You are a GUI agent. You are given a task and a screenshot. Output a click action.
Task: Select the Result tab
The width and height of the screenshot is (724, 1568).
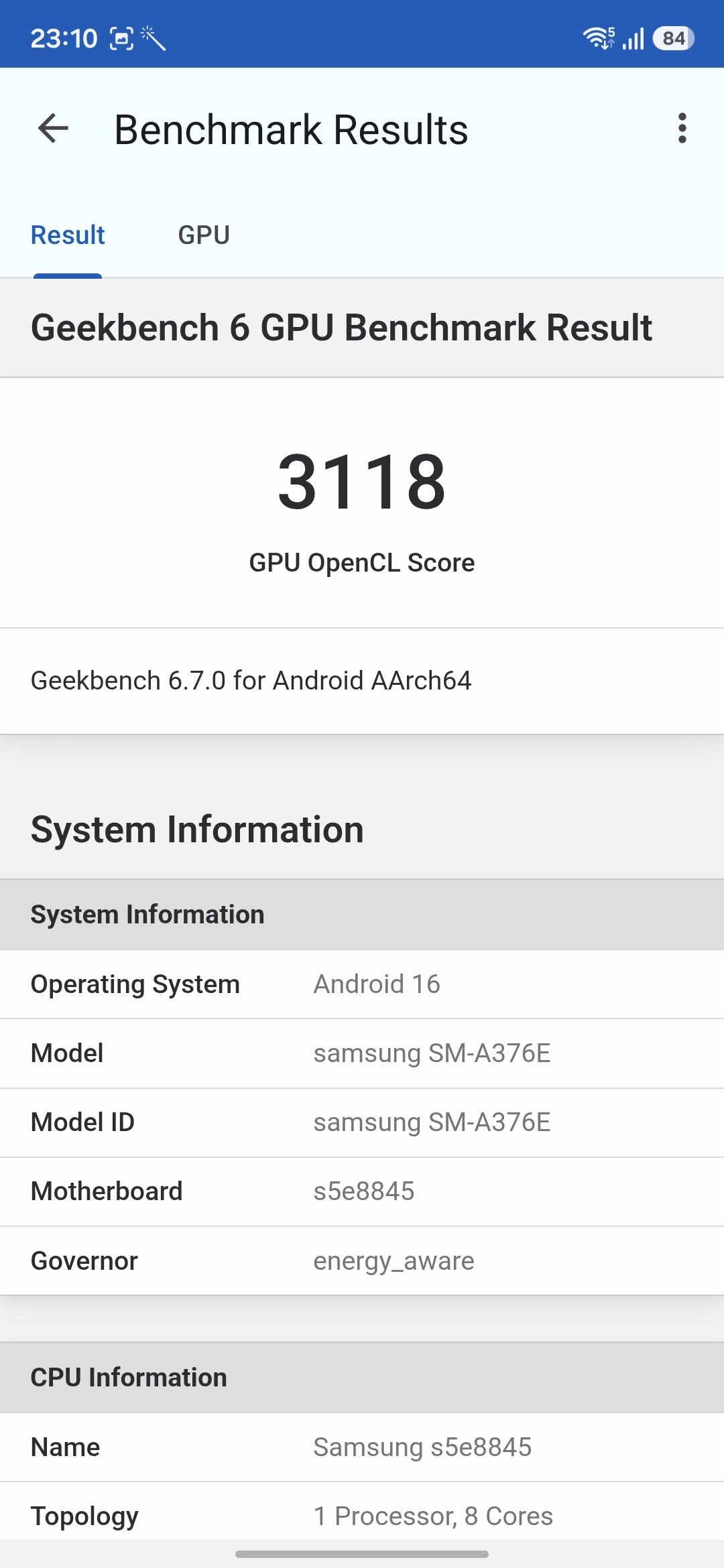point(68,235)
